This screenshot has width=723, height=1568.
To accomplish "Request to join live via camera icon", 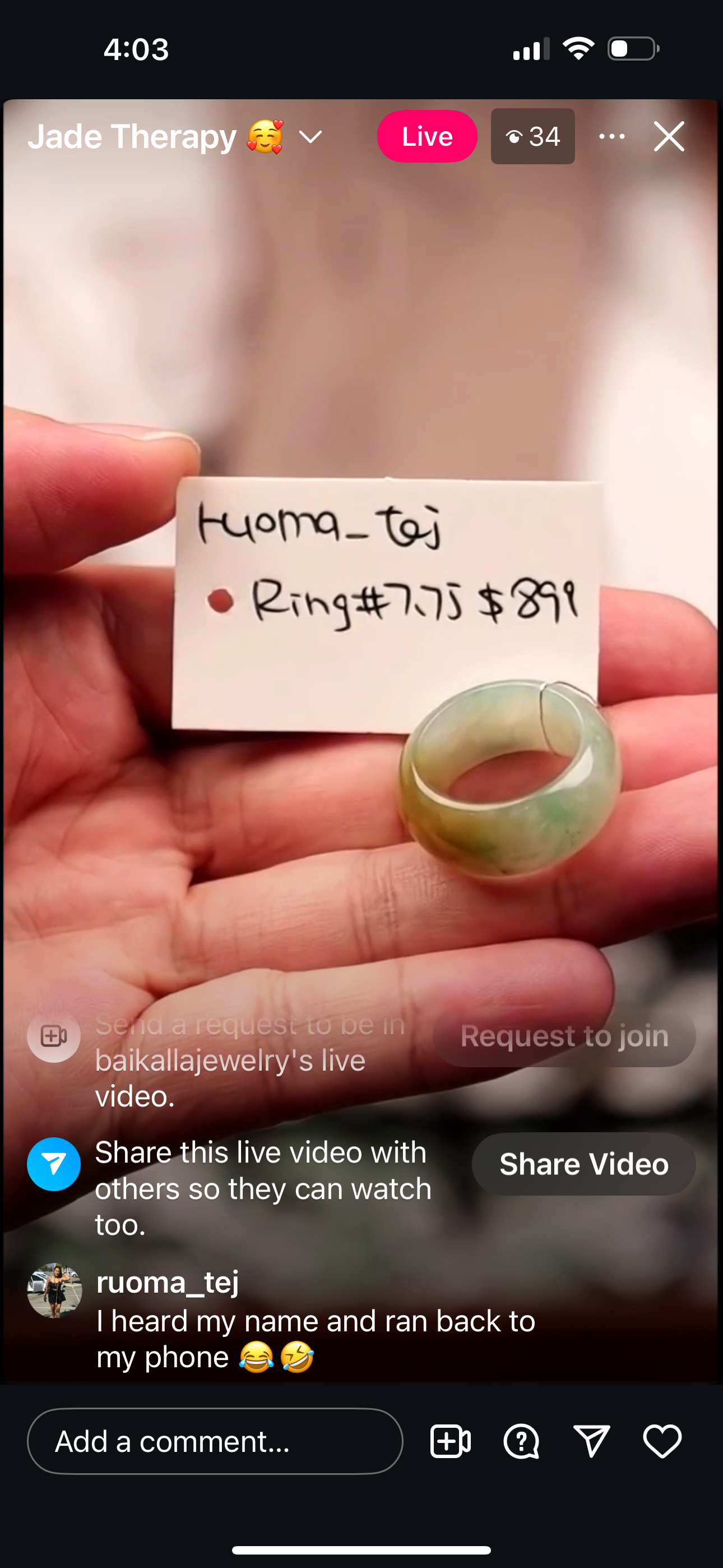I will tap(451, 1441).
